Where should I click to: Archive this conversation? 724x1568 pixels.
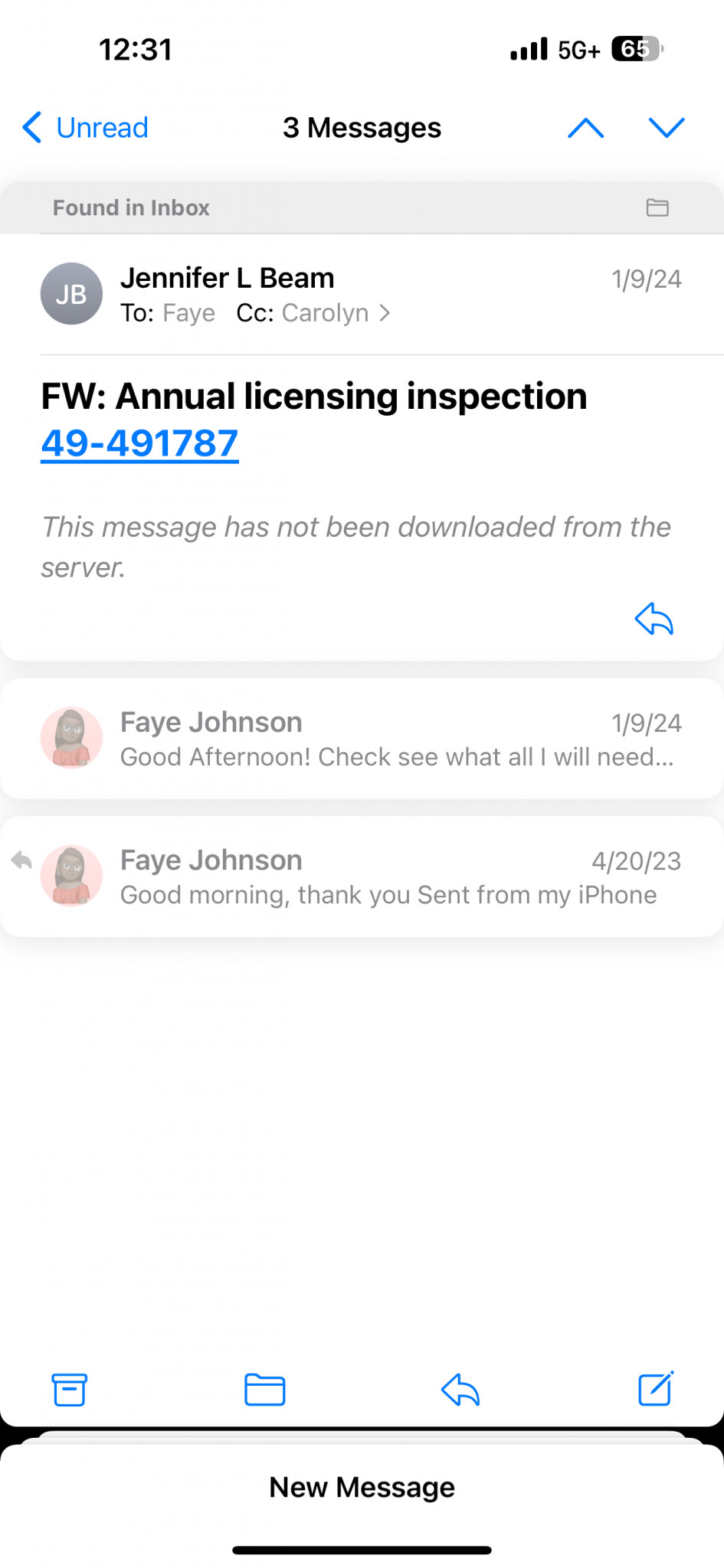tap(70, 1390)
